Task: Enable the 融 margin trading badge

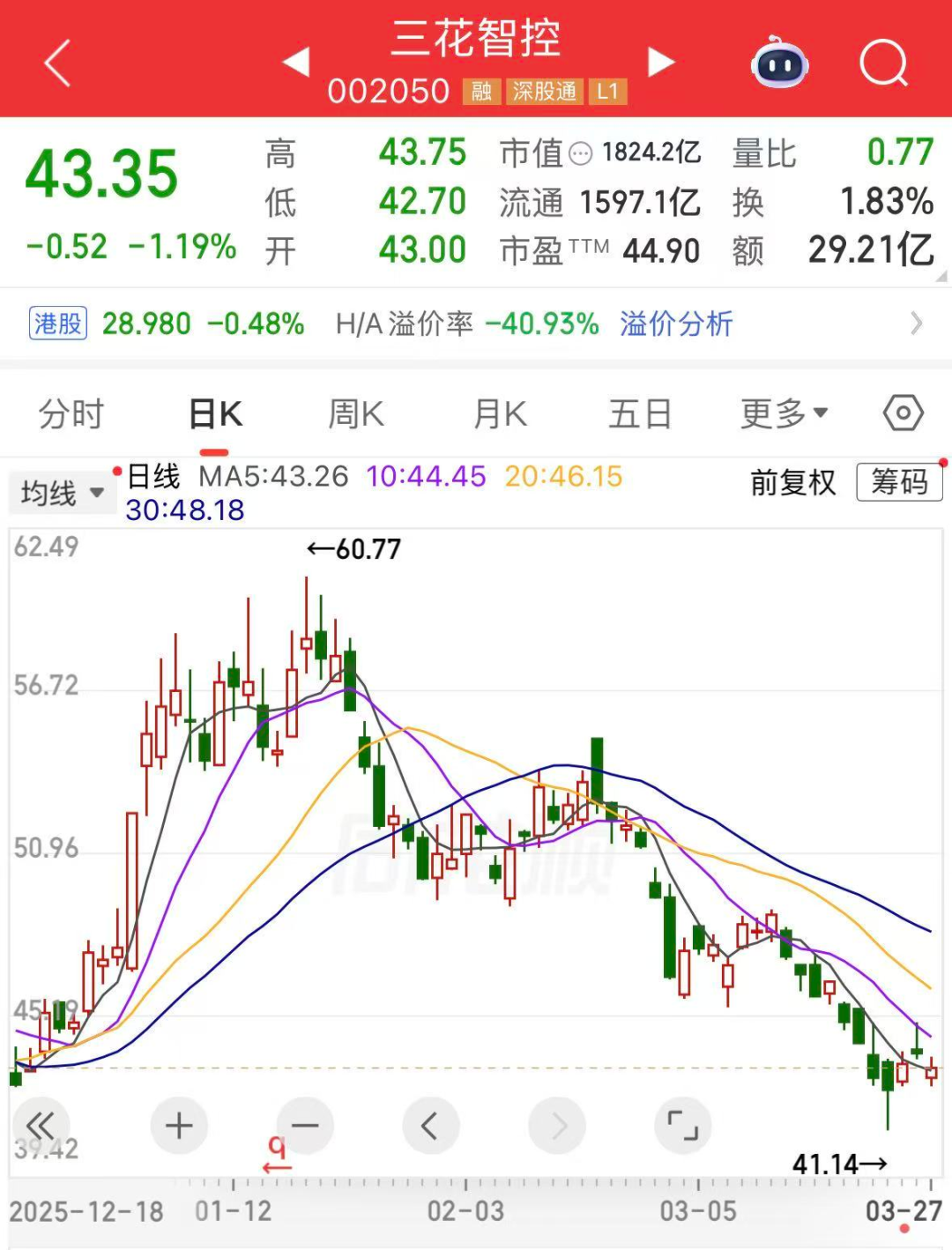Action: (x=480, y=91)
